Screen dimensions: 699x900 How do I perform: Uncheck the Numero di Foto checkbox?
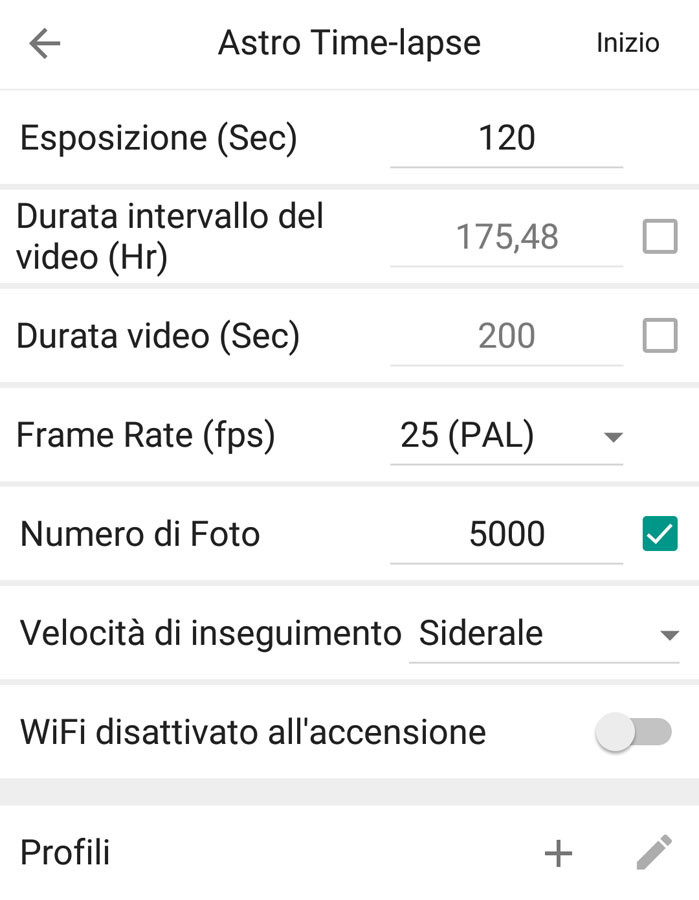(x=660, y=534)
